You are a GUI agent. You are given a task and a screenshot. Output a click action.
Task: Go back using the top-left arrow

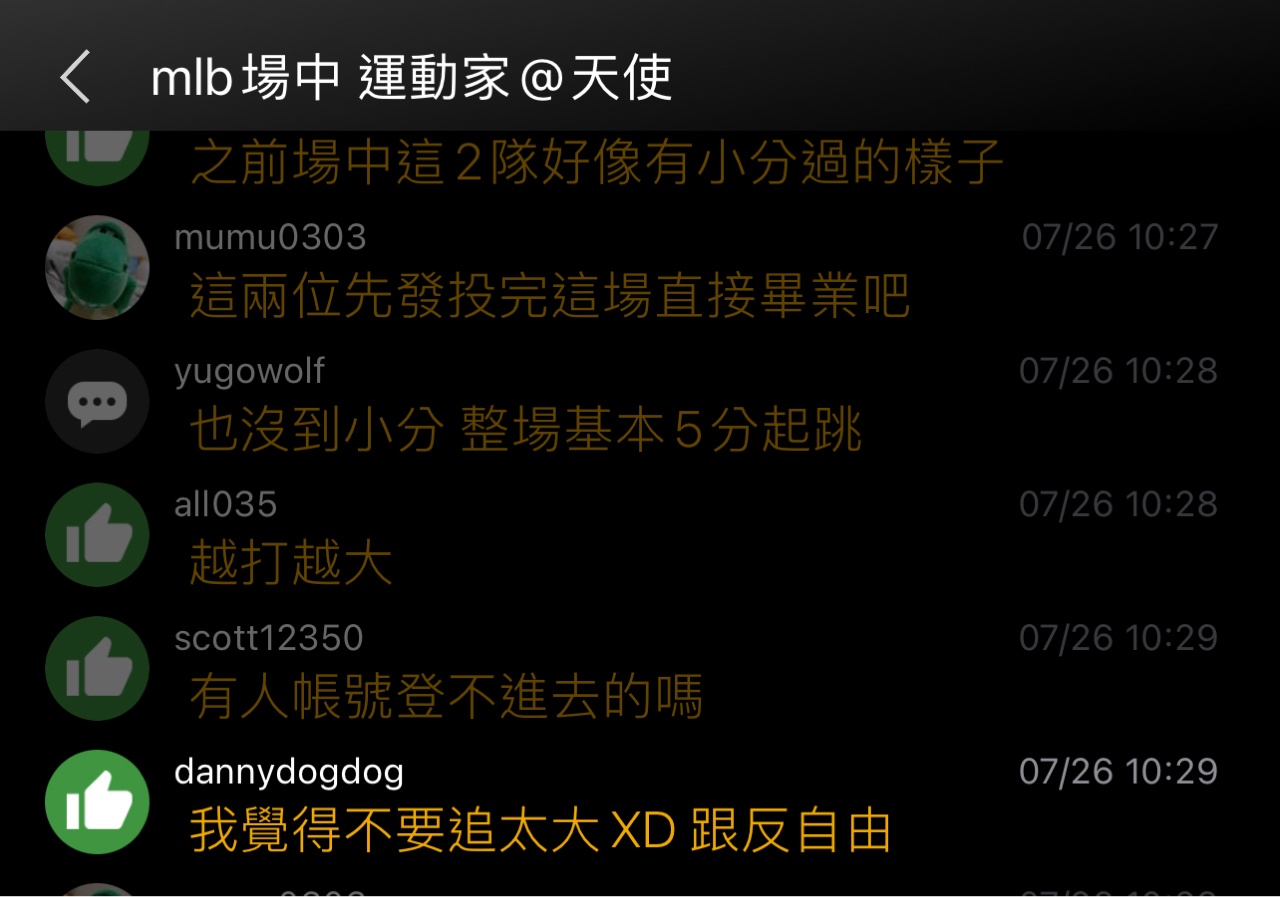tap(75, 77)
